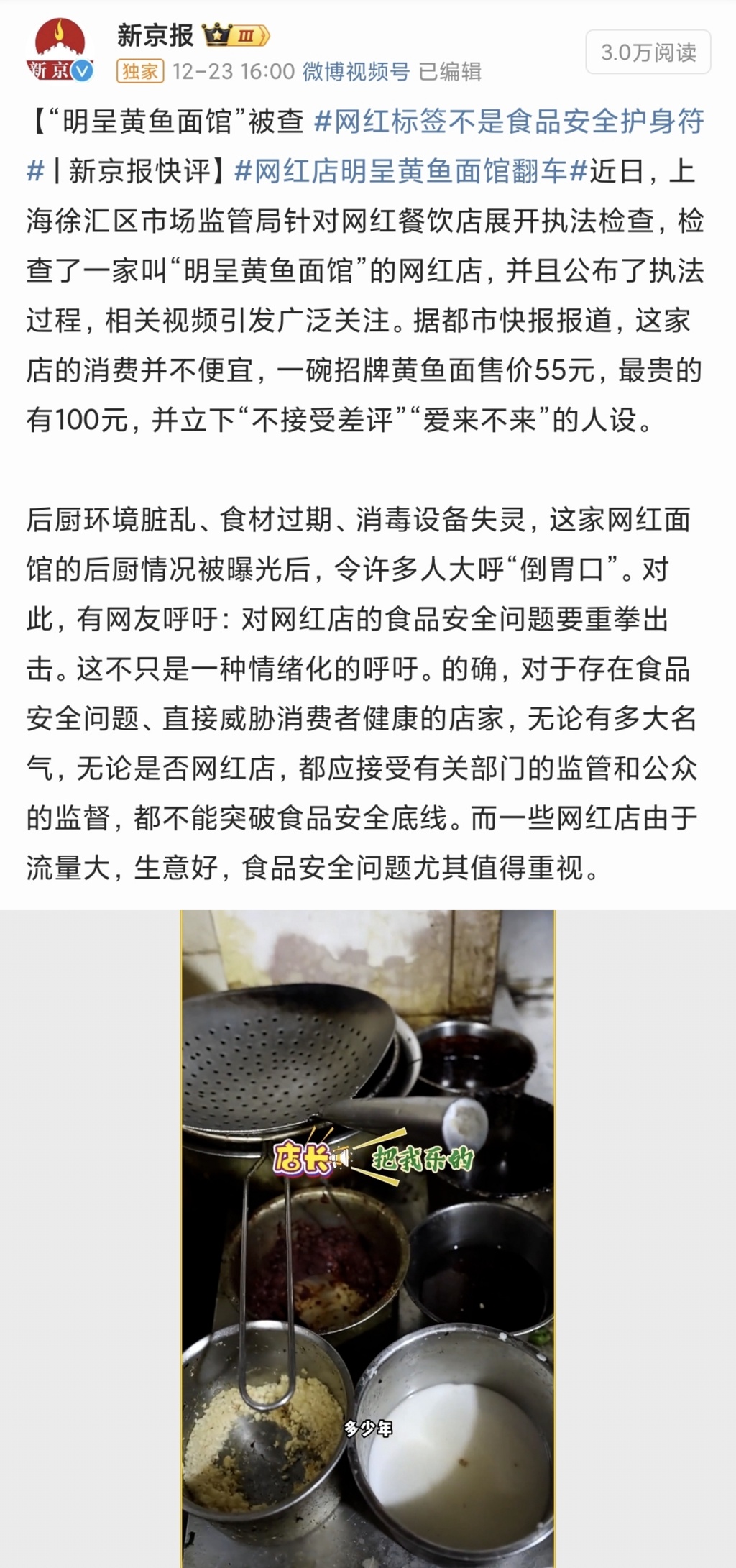Play the kitchen inspection video
This screenshot has height=1568, width=736.
pyautogui.click(x=367, y=1237)
